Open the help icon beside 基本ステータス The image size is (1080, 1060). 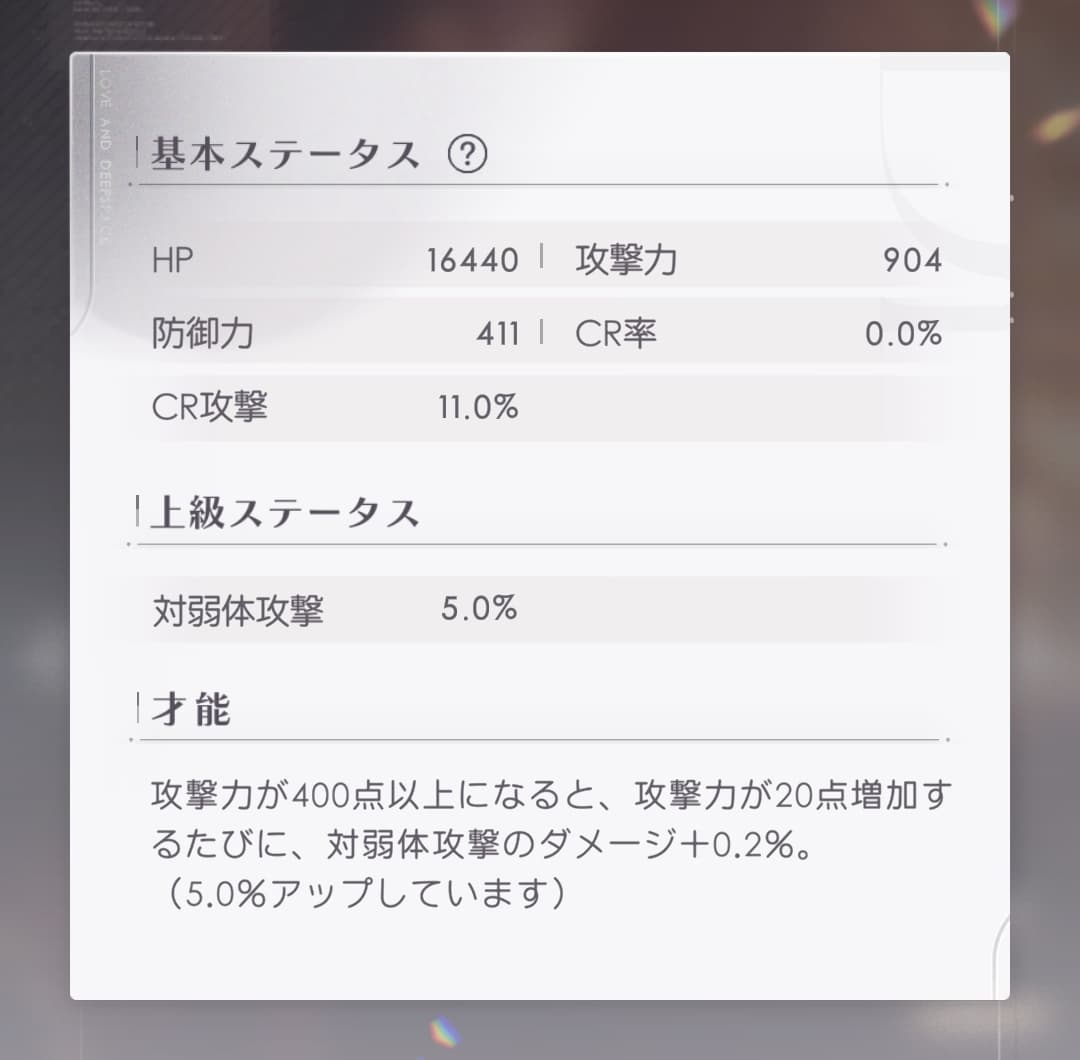click(467, 155)
